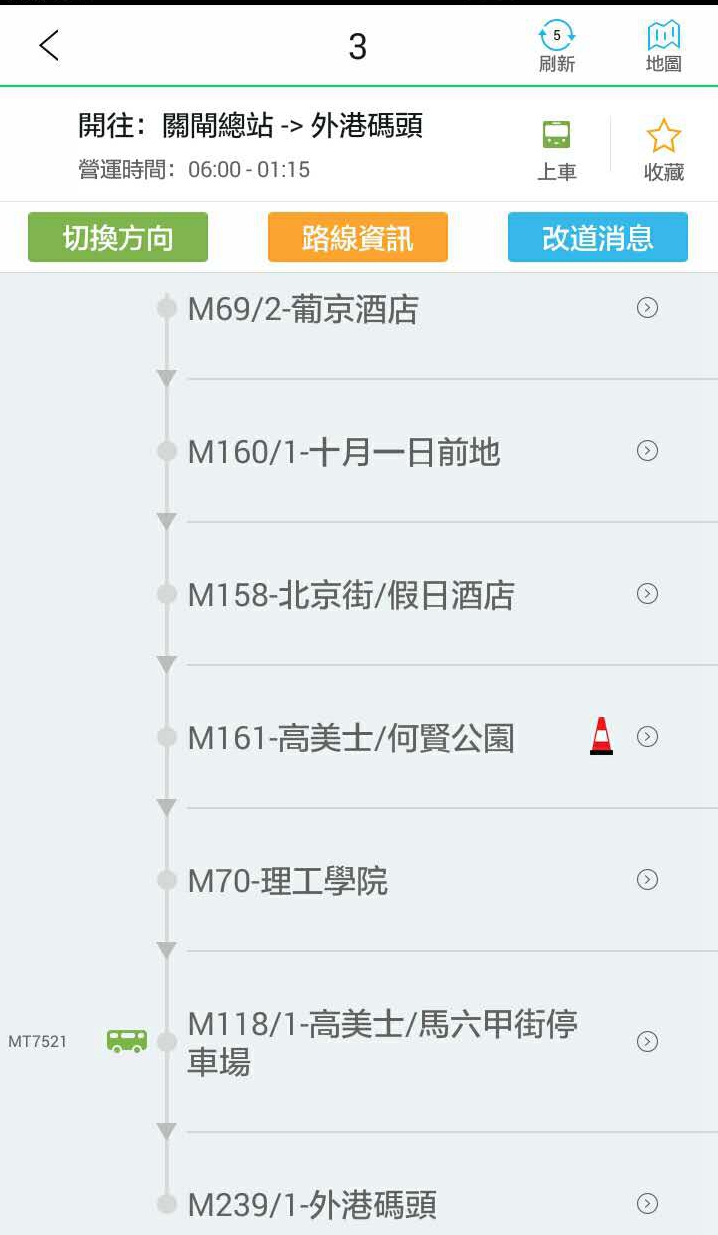Open stop M69/2-葡京酒店
The height and width of the screenshot is (1235, 718).
pos(303,309)
